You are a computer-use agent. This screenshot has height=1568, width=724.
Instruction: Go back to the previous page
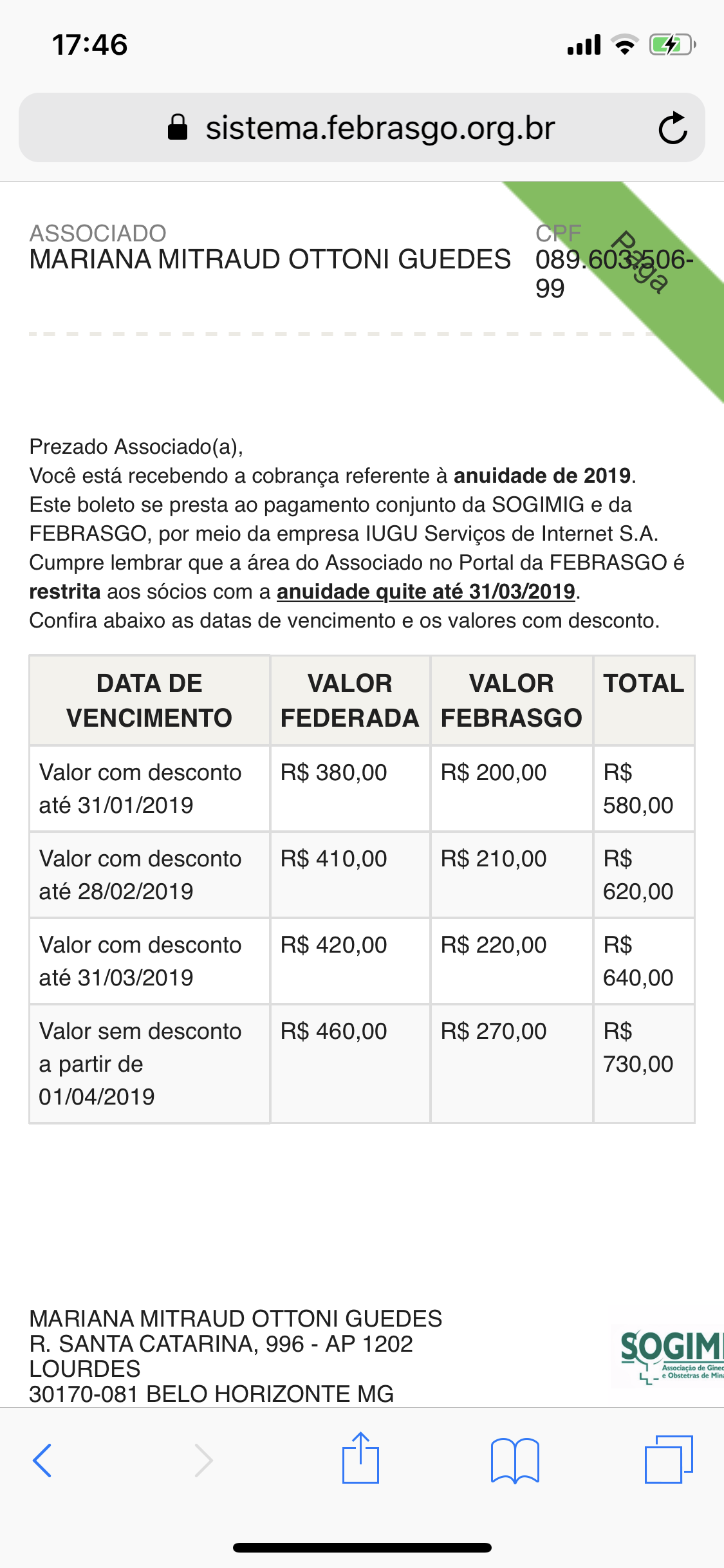pyautogui.click(x=42, y=1460)
